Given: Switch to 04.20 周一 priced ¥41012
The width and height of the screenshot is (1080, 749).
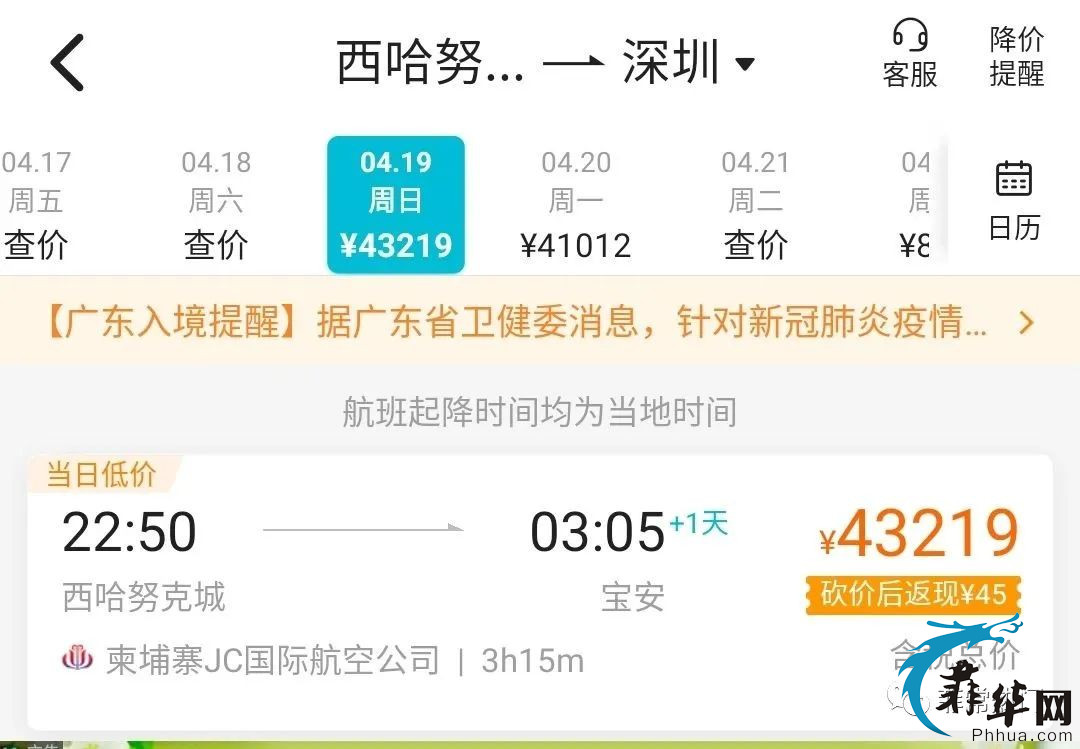Looking at the screenshot, I should click(576, 204).
